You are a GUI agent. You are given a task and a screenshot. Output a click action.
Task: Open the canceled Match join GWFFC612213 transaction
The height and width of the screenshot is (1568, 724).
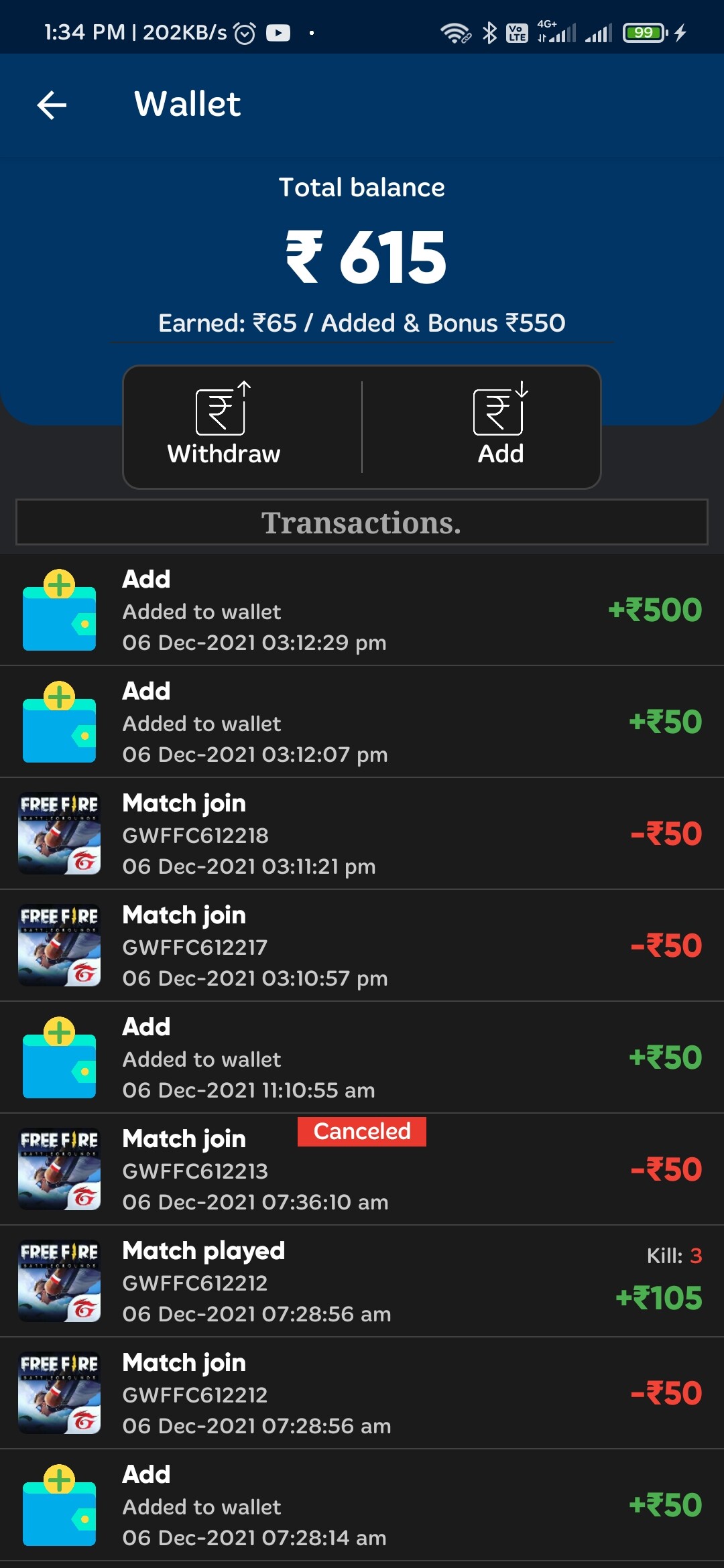pyautogui.click(x=362, y=1170)
